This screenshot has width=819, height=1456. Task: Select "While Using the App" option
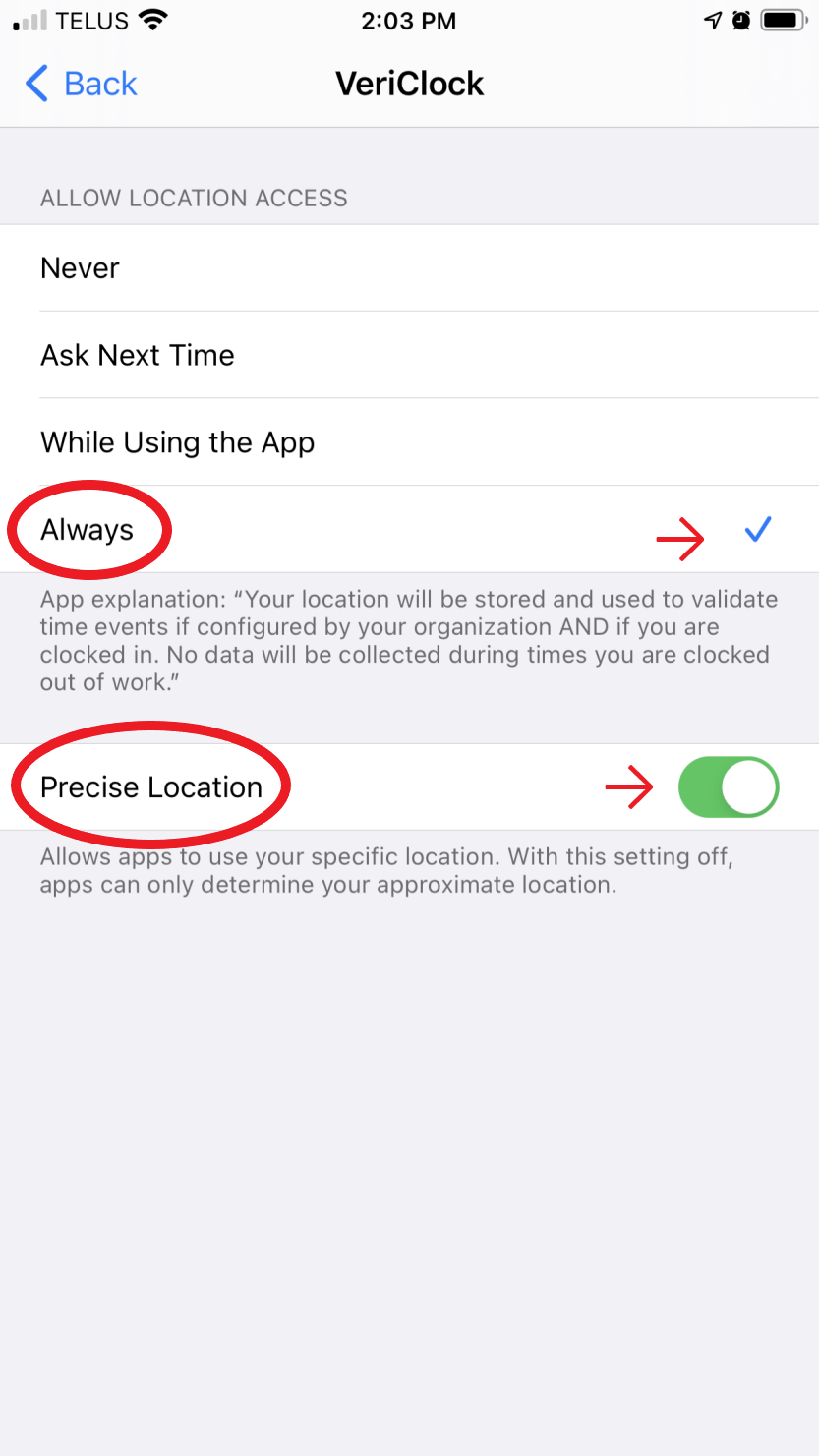pos(177,442)
